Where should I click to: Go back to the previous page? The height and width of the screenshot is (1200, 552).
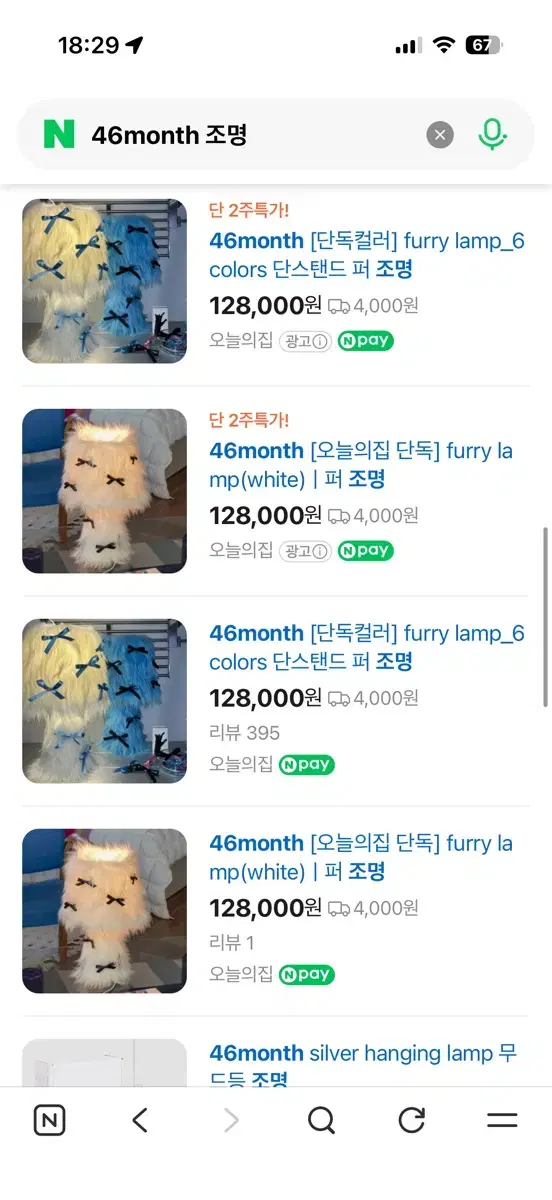click(x=140, y=1121)
